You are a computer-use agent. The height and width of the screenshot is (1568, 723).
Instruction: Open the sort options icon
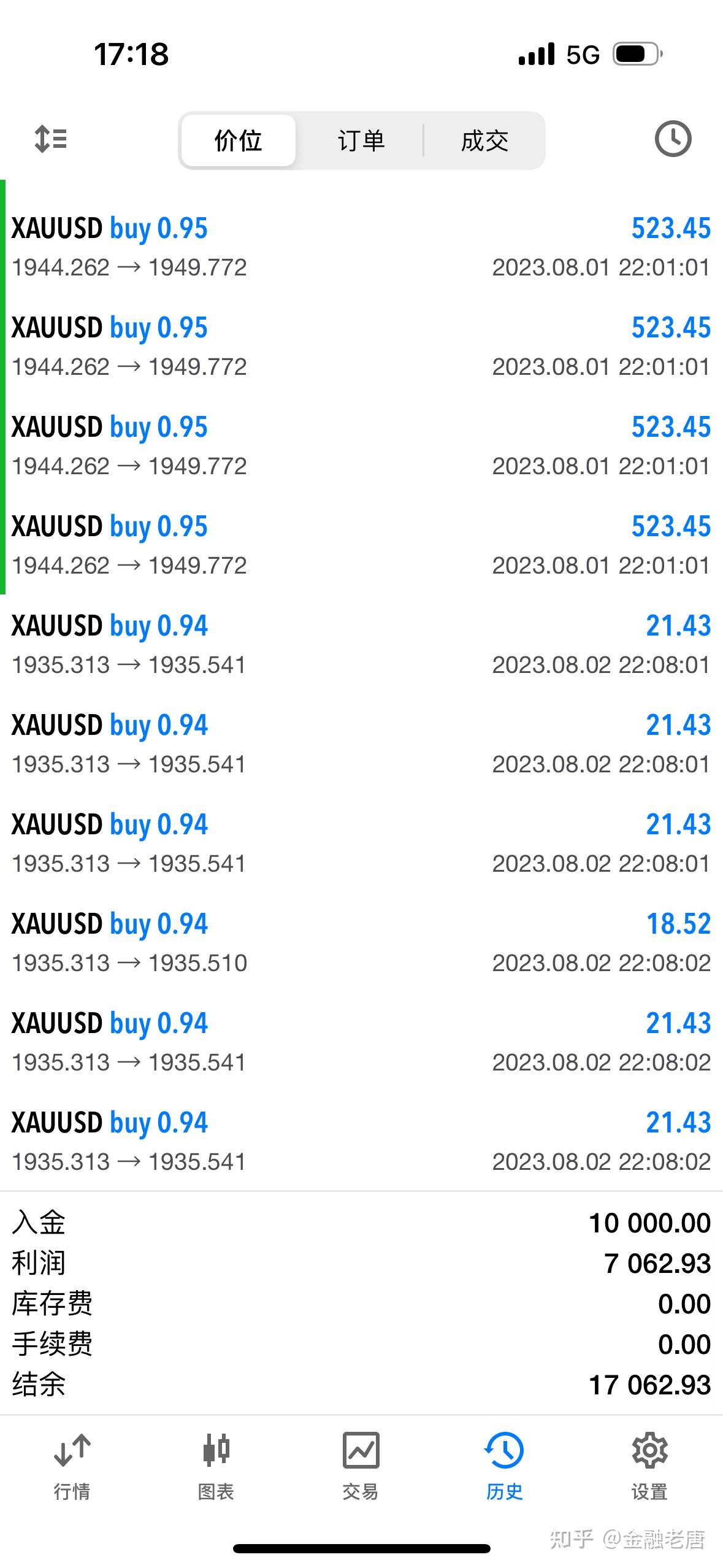pyautogui.click(x=51, y=139)
